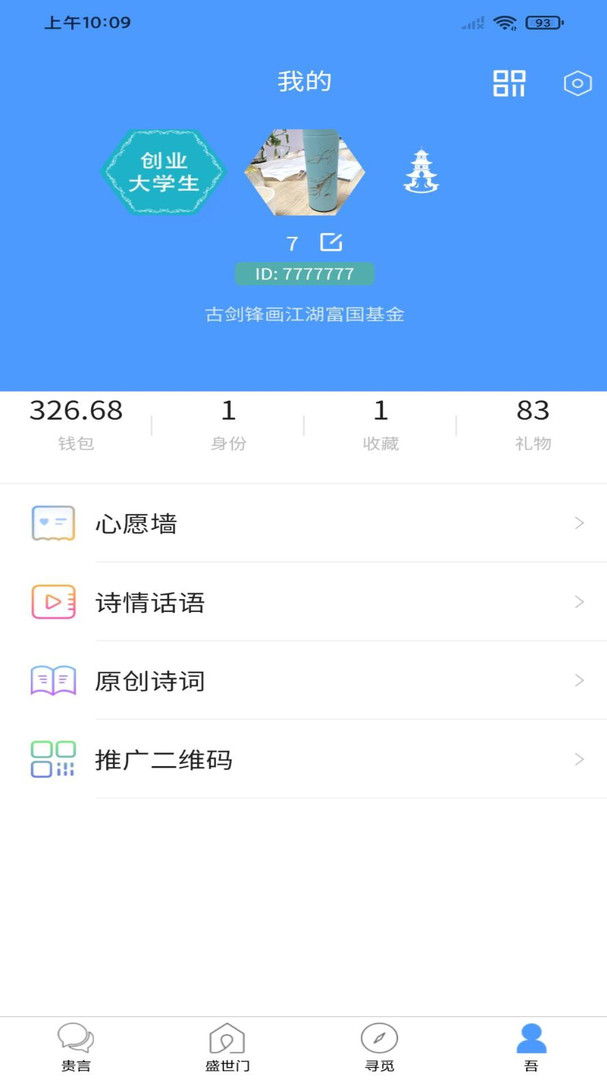Check the 礼物 gifts section
The height and width of the screenshot is (1080, 607).
pos(533,424)
